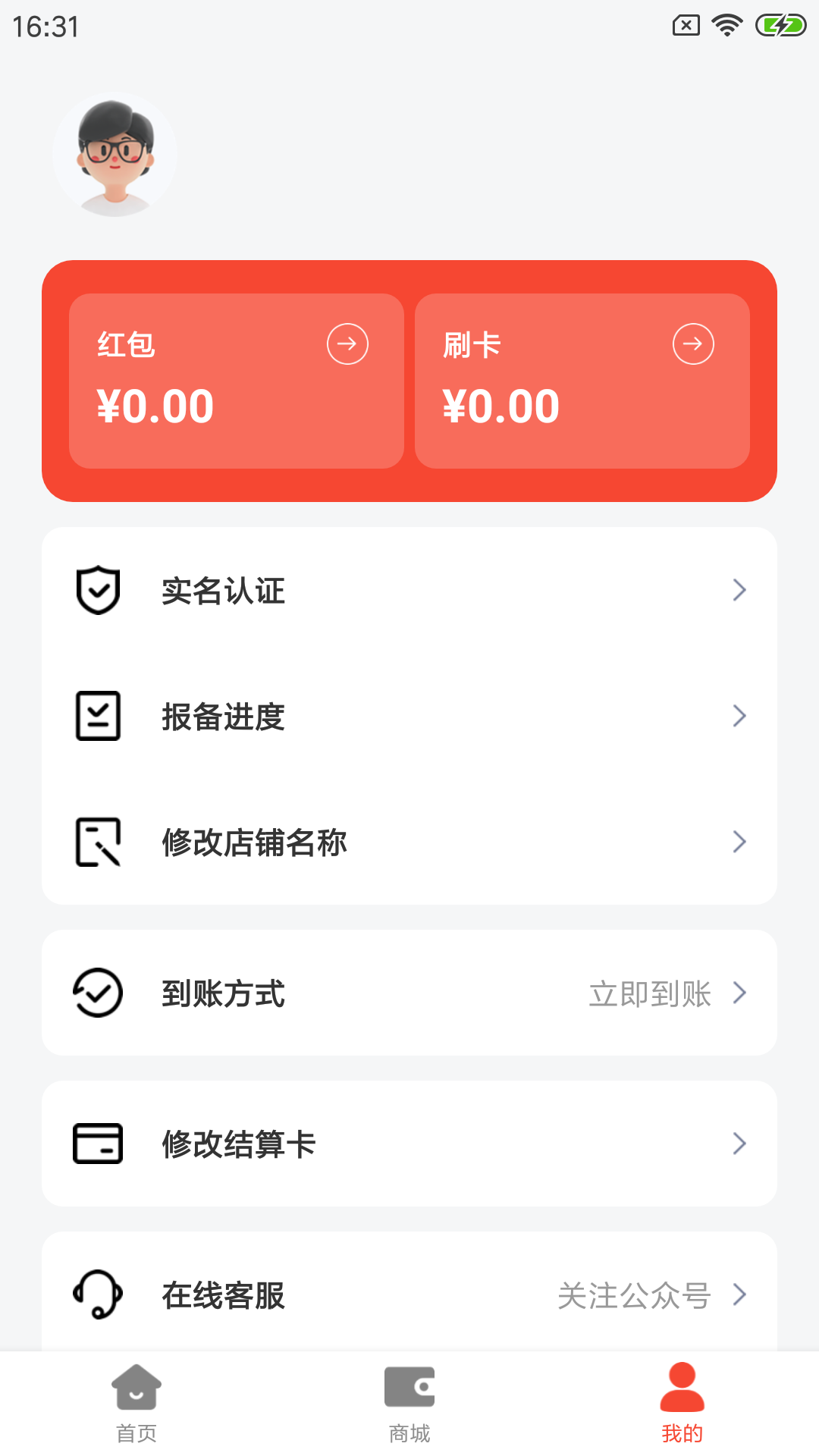Click the 修改结算卡 bank card icon

coord(97,1144)
